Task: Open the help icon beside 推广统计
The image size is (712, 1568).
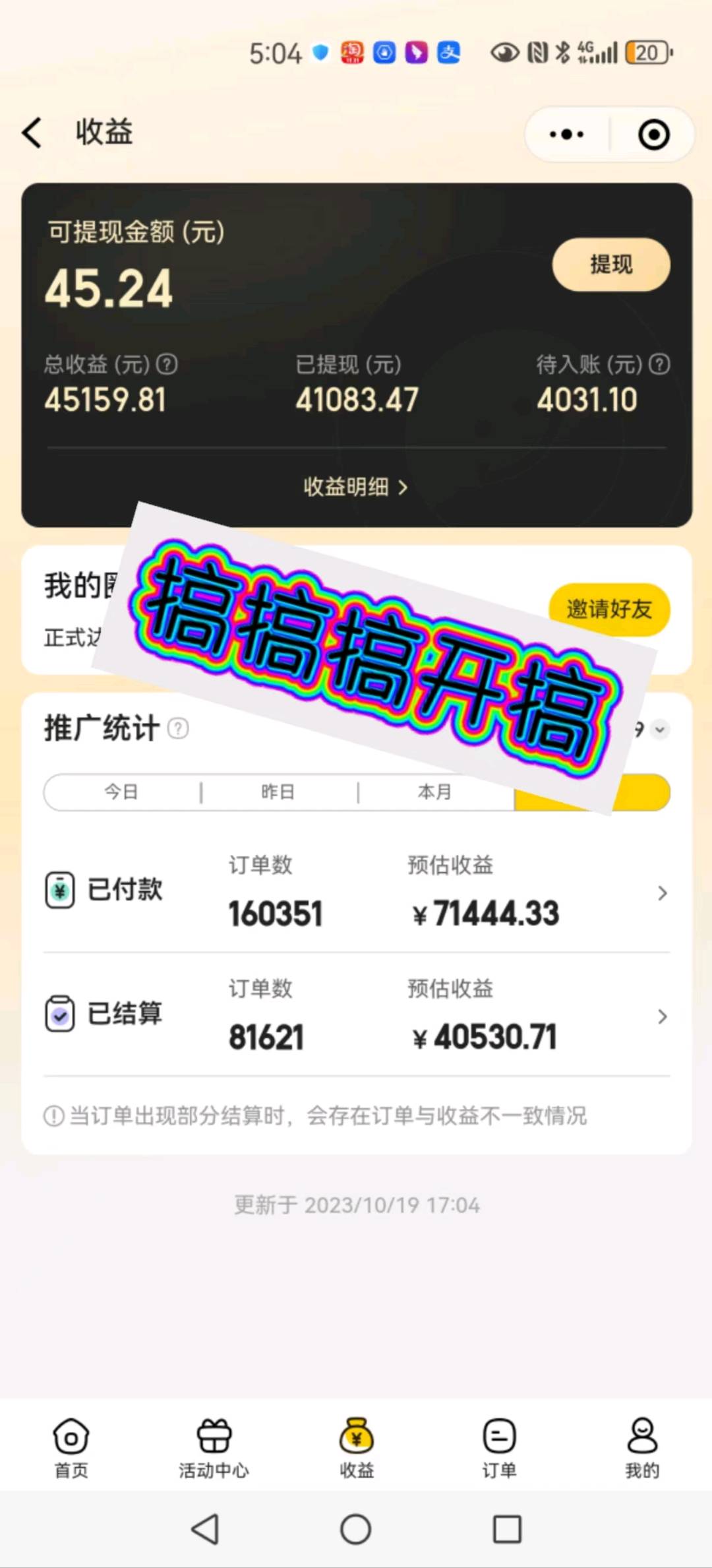Action: [x=178, y=728]
